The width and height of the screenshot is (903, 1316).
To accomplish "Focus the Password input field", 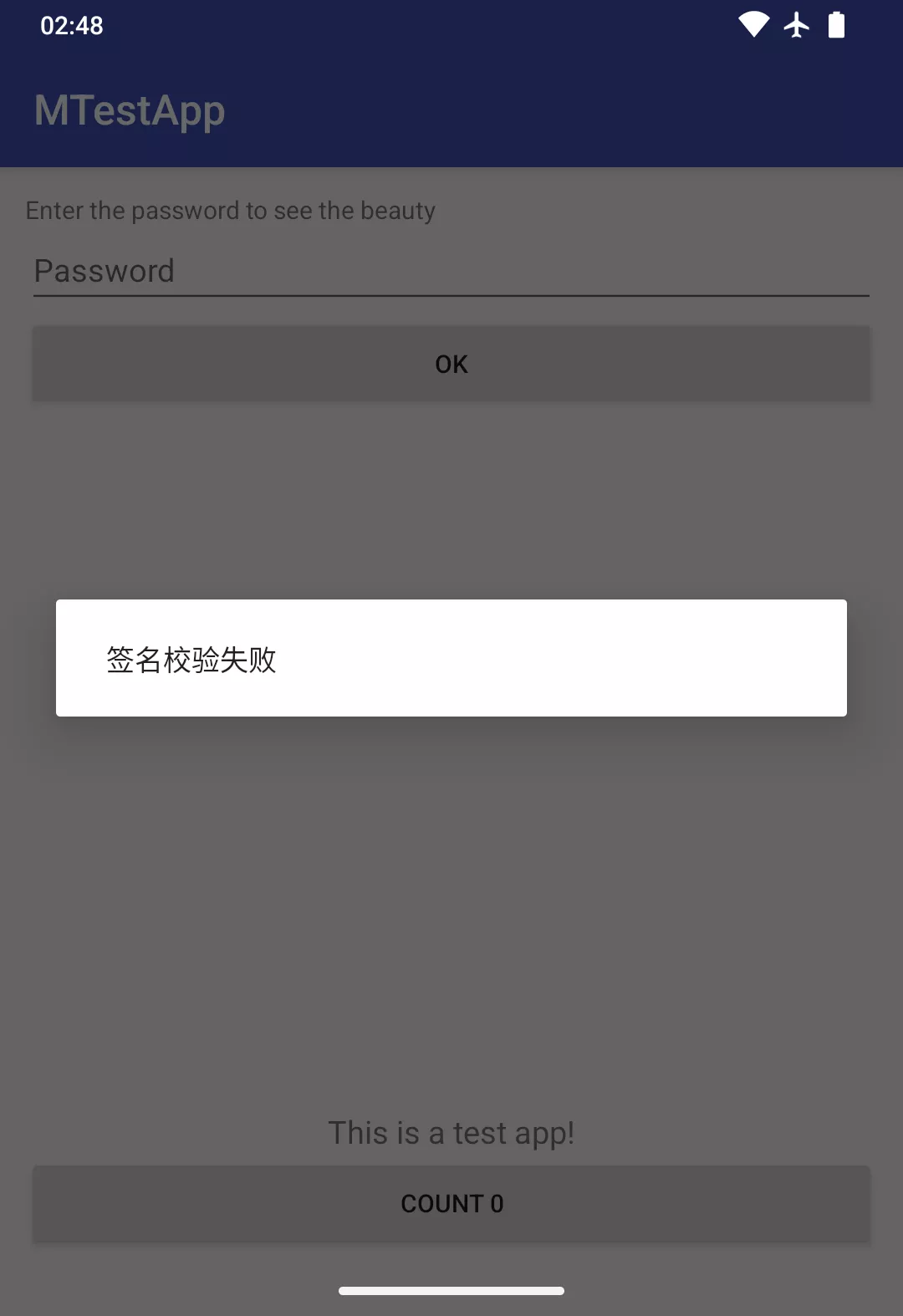I will [x=451, y=271].
